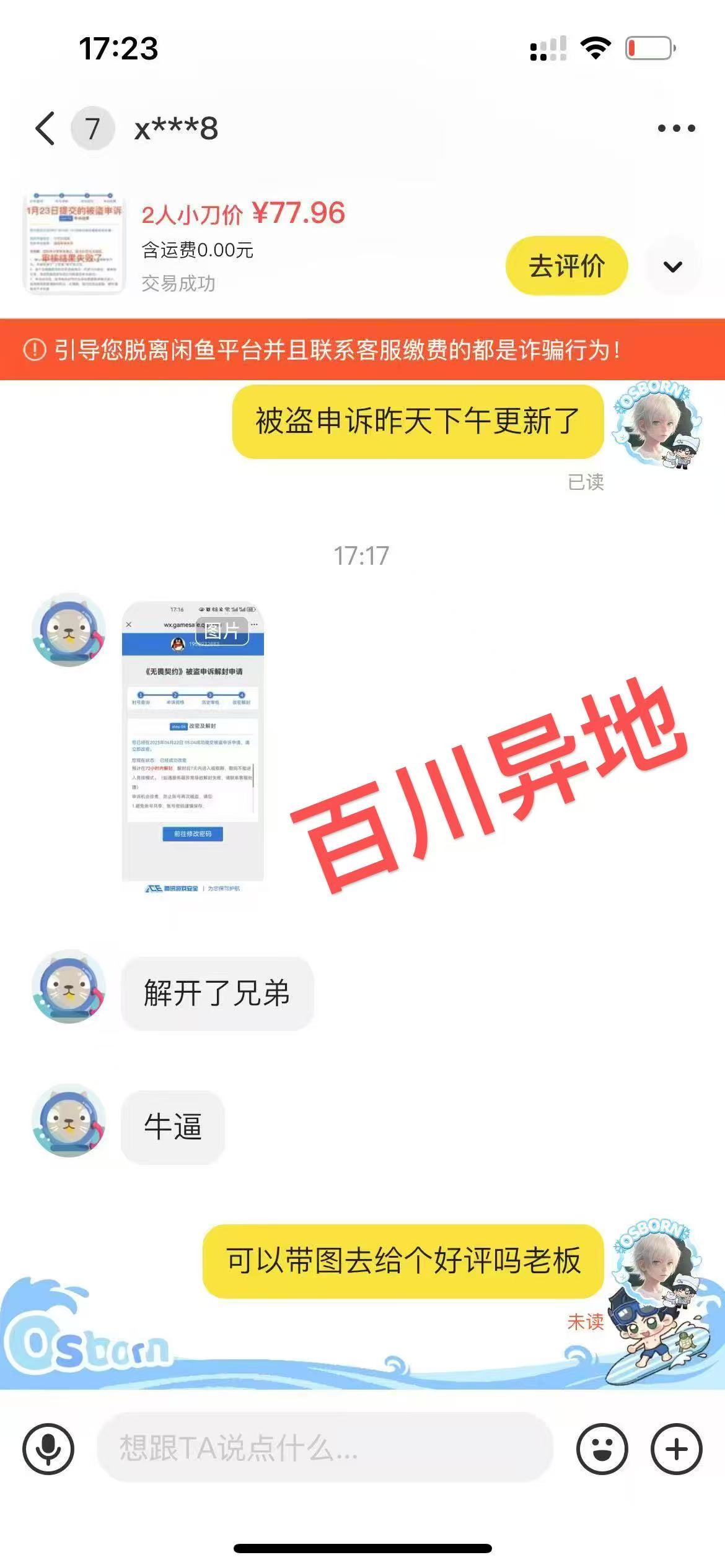Tap the 去评价 review button

pos(567,266)
